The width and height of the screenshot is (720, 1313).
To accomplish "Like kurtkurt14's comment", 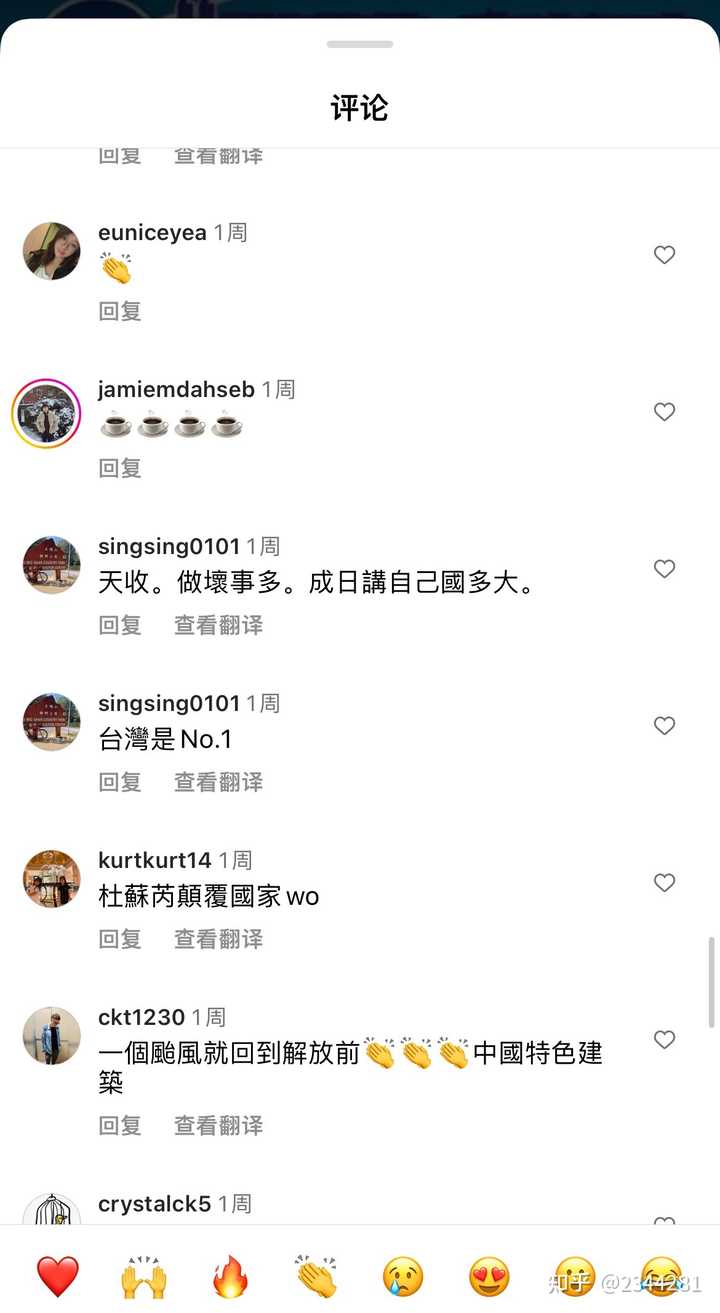I will pyautogui.click(x=664, y=883).
